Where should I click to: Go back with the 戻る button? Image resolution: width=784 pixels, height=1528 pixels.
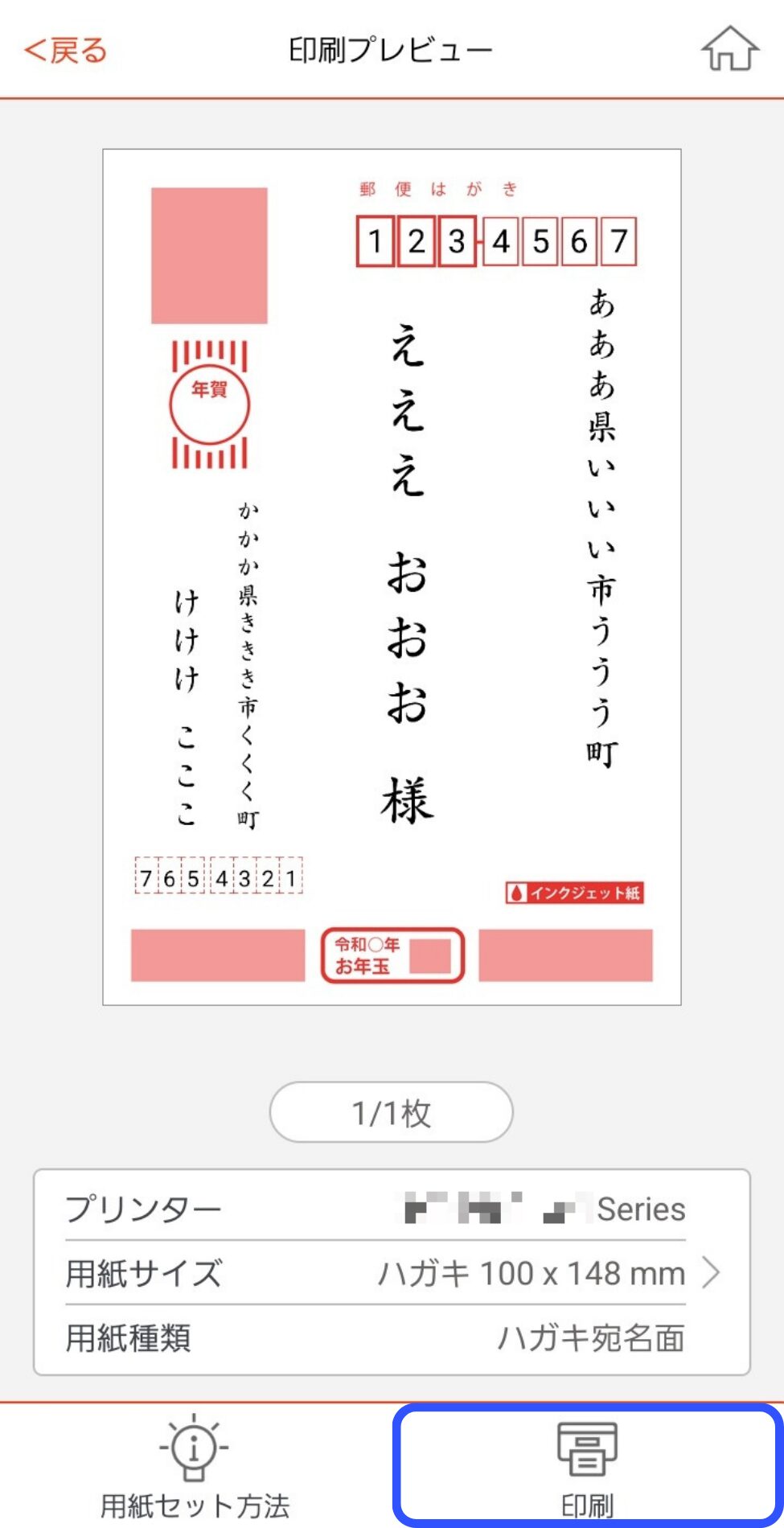[x=66, y=51]
